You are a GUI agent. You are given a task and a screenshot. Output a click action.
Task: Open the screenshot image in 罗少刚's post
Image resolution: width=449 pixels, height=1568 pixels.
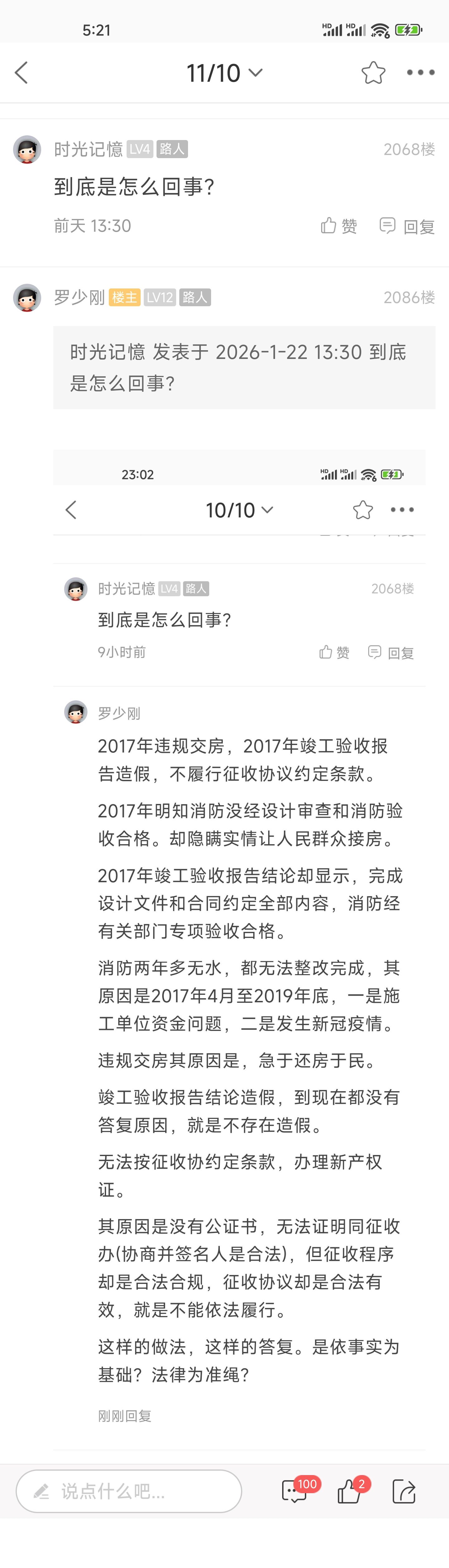point(239,950)
